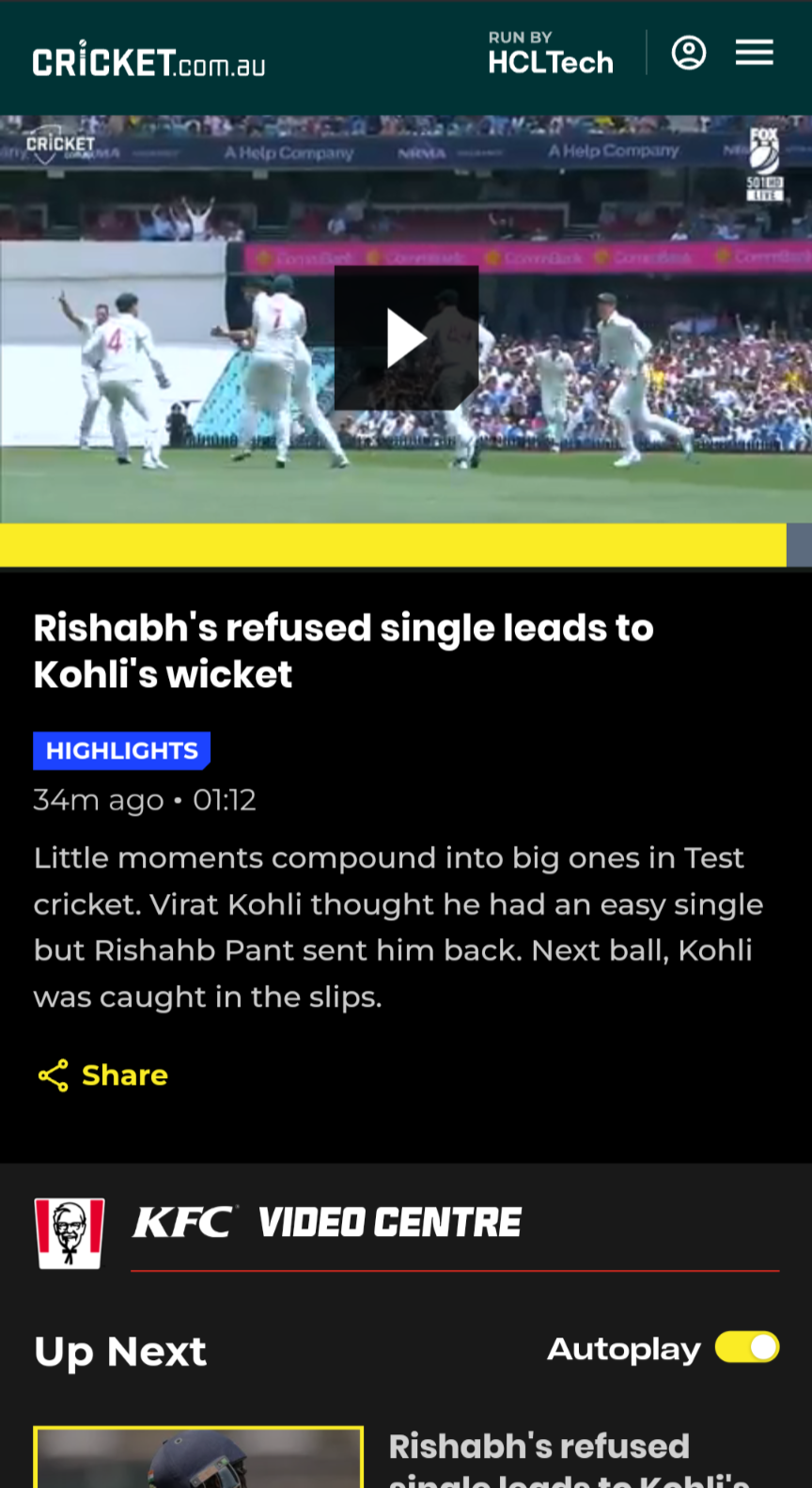
Task: Open the hamburger navigation menu
Action: pyautogui.click(x=754, y=53)
